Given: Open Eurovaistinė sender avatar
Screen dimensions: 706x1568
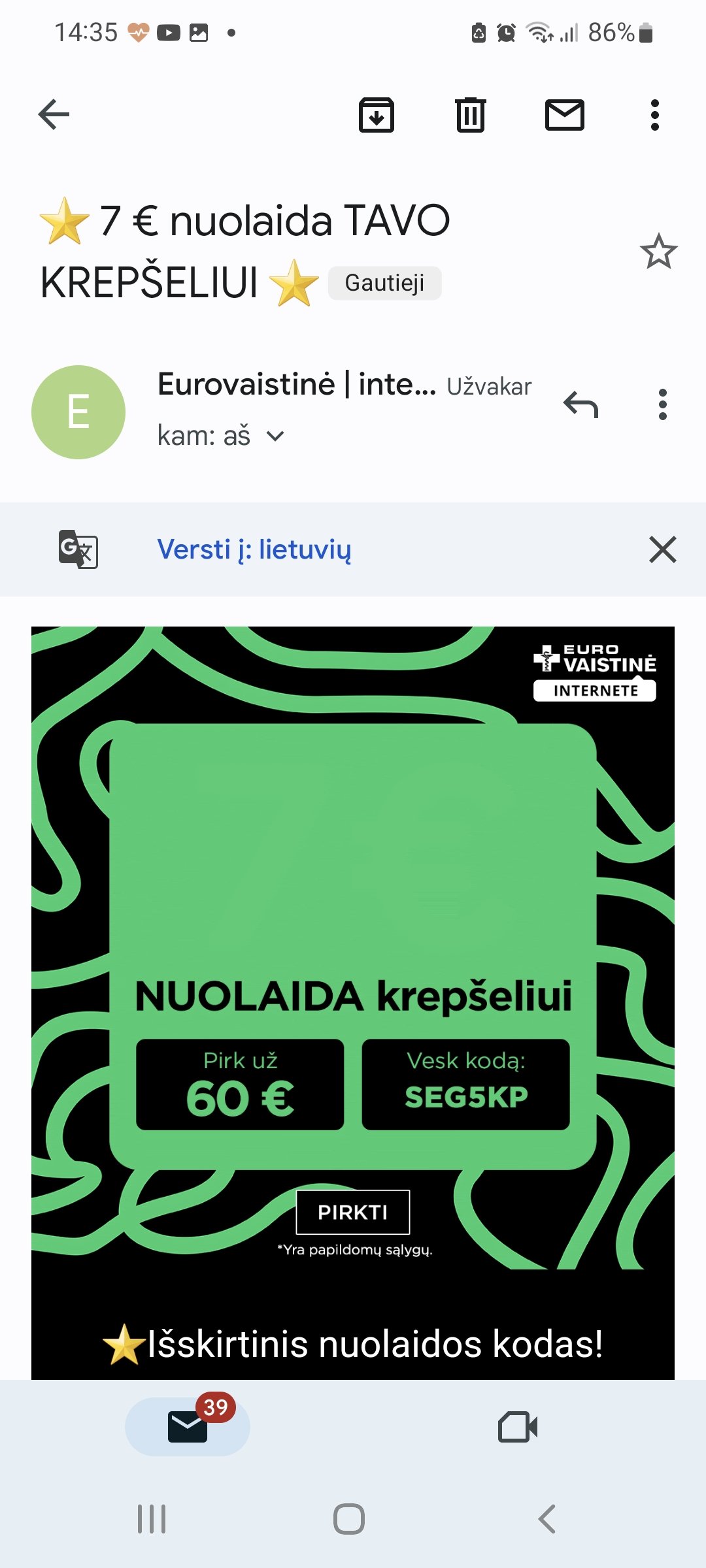Looking at the screenshot, I should pyautogui.click(x=78, y=412).
